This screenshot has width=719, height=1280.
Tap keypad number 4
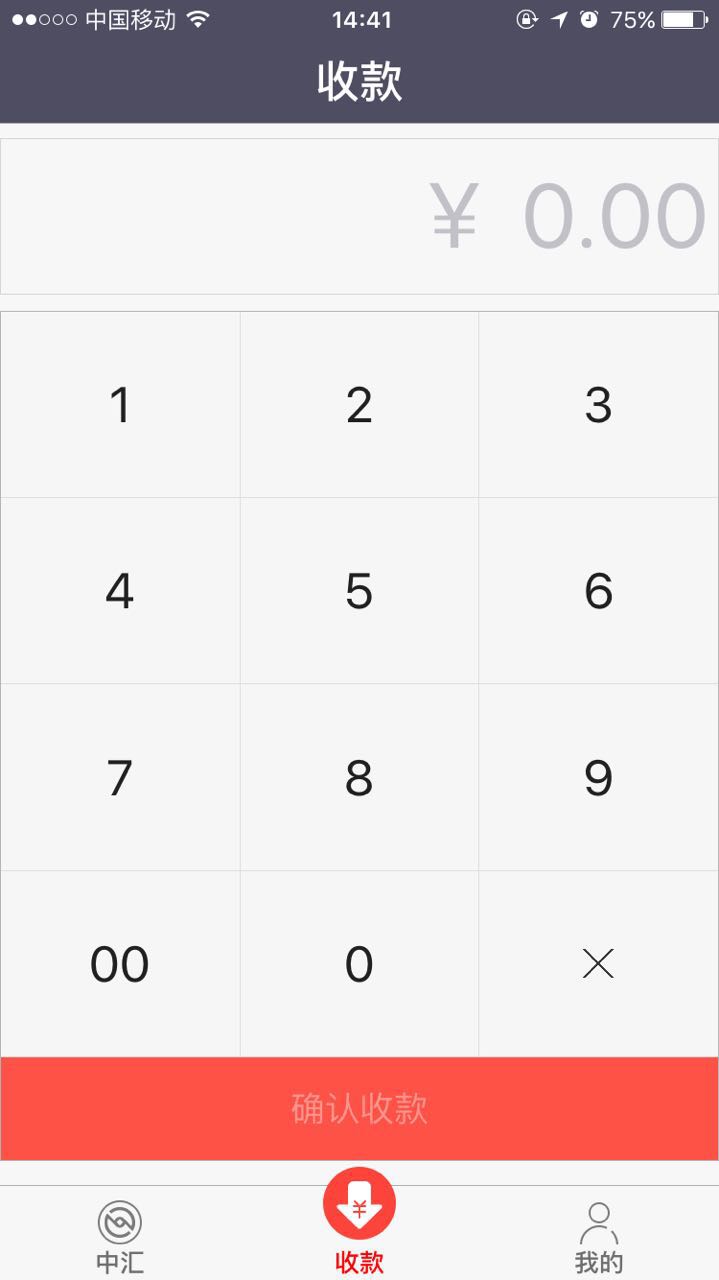[x=120, y=591]
